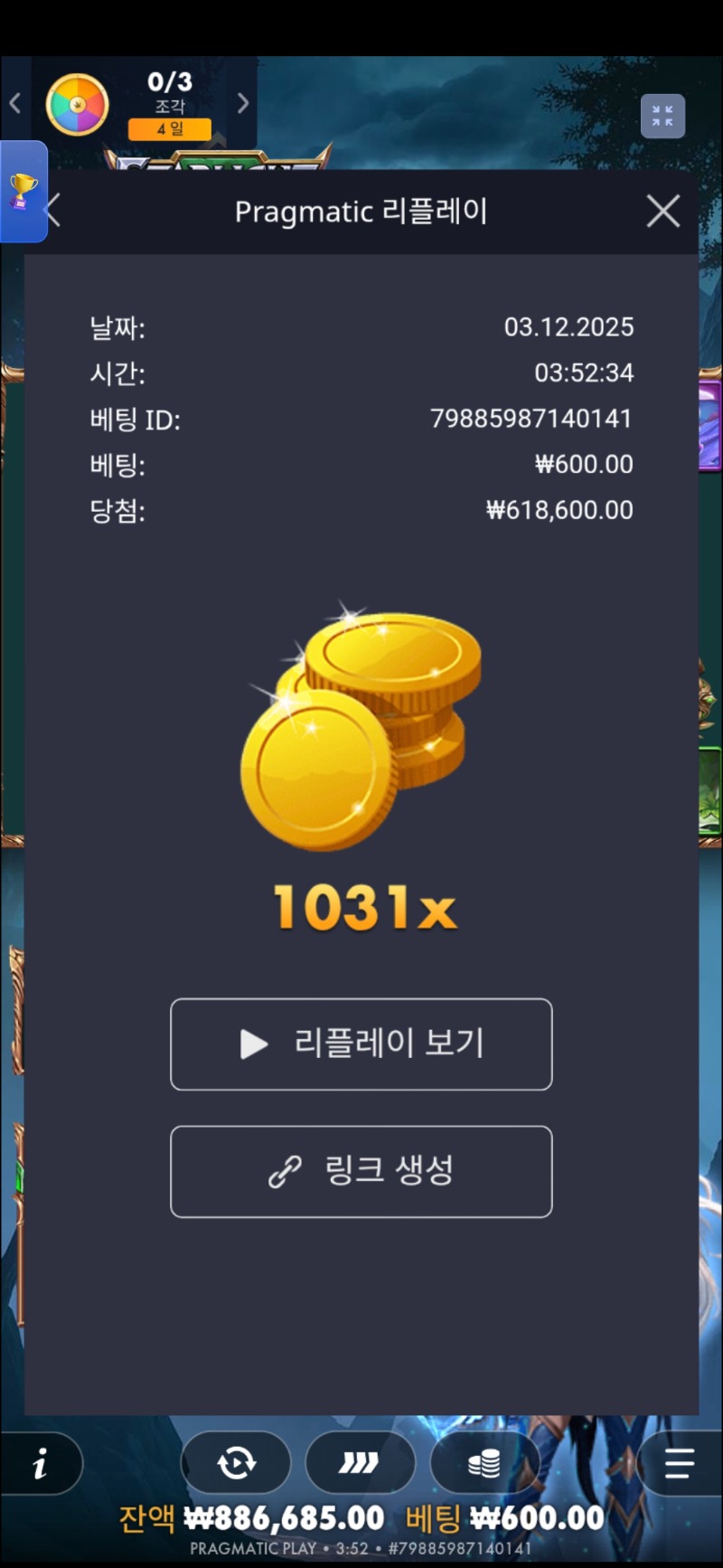723x1568 pixels.
Task: Exit fullscreen mode
Action: click(x=662, y=117)
